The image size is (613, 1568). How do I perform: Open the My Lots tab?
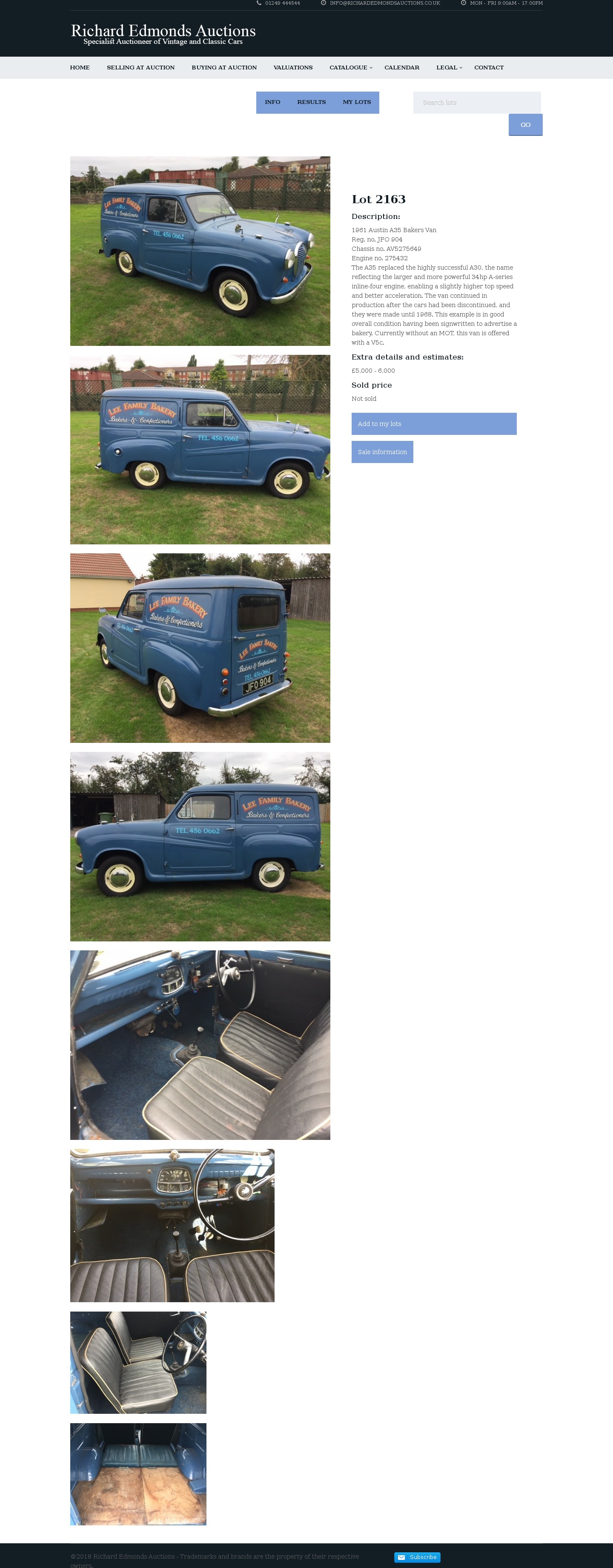(356, 102)
